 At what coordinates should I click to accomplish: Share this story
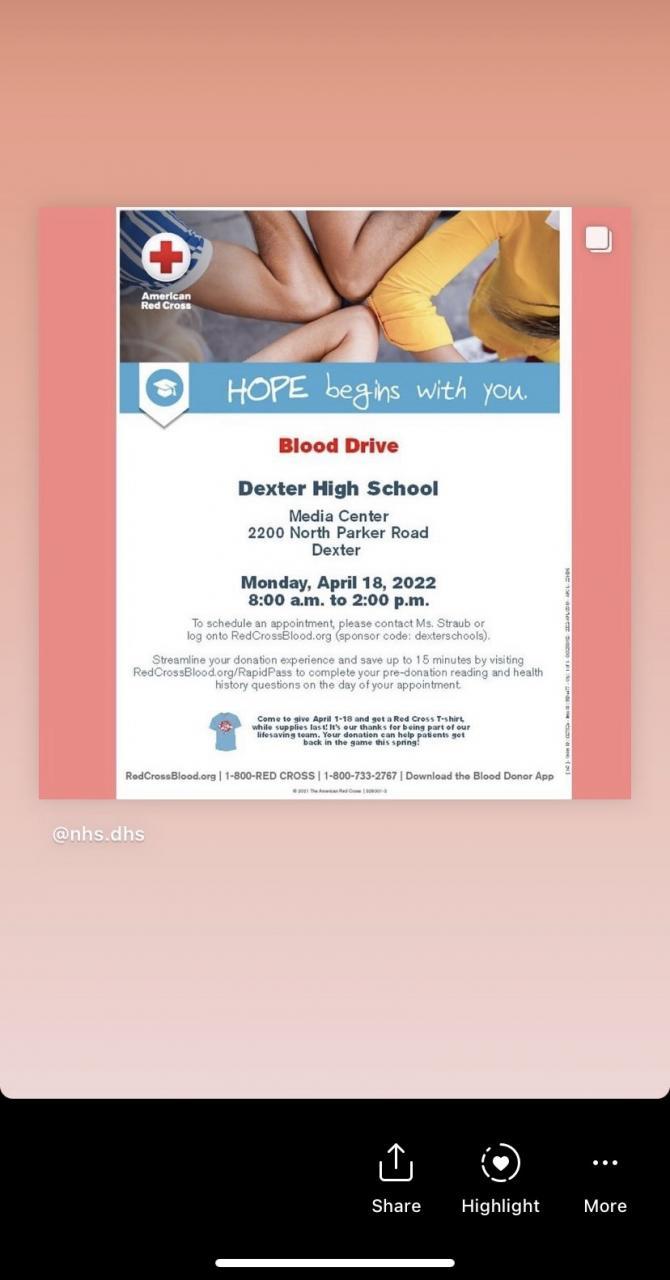pyautogui.click(x=396, y=1178)
